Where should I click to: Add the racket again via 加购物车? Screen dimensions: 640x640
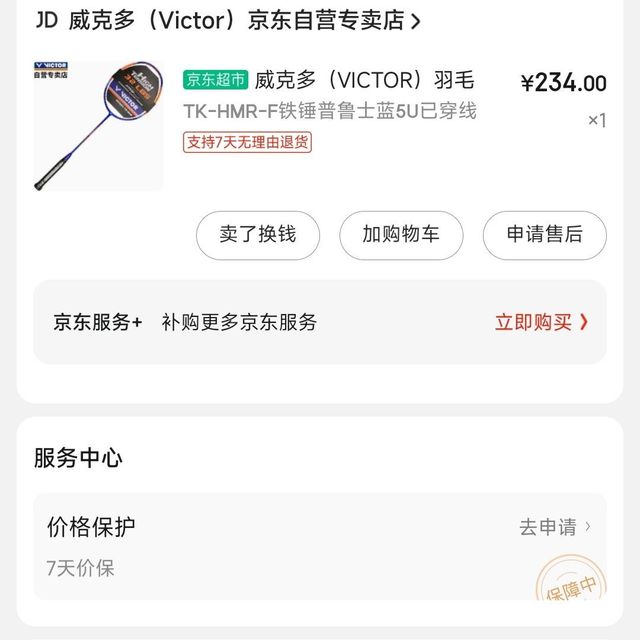pyautogui.click(x=400, y=235)
